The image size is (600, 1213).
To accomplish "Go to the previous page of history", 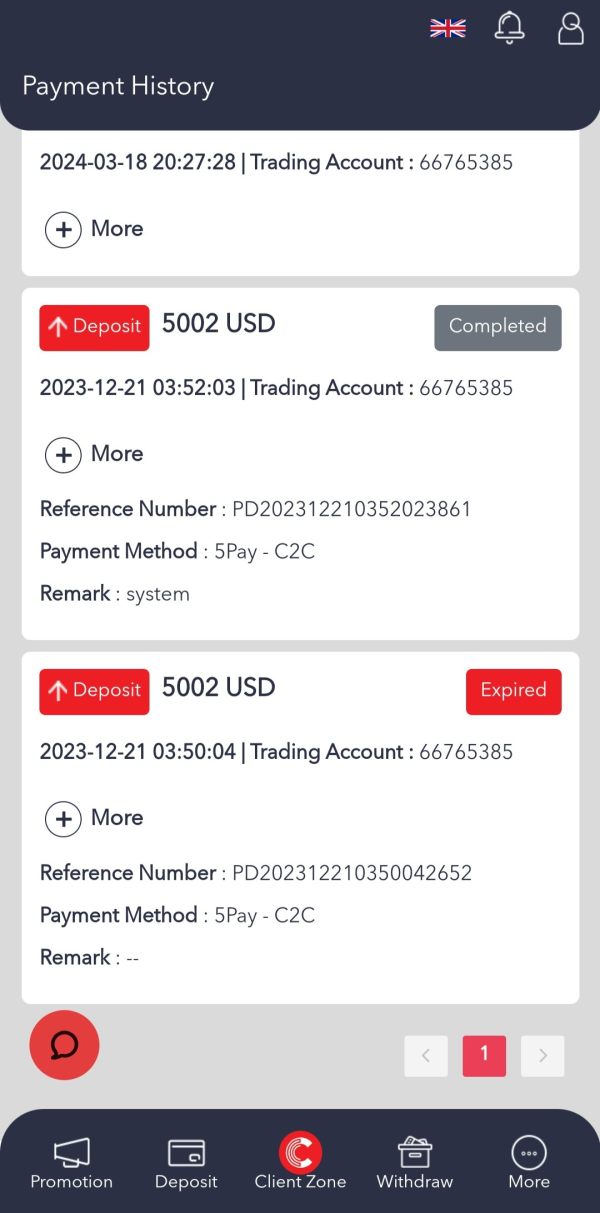I will coord(426,1056).
